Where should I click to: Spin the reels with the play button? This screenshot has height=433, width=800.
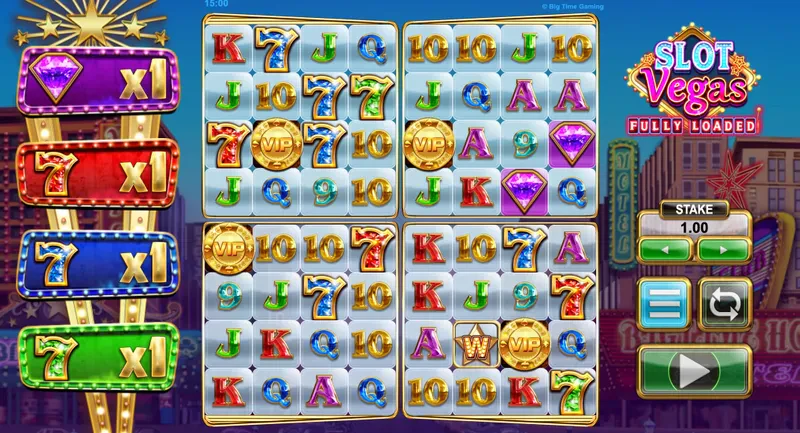(694, 371)
